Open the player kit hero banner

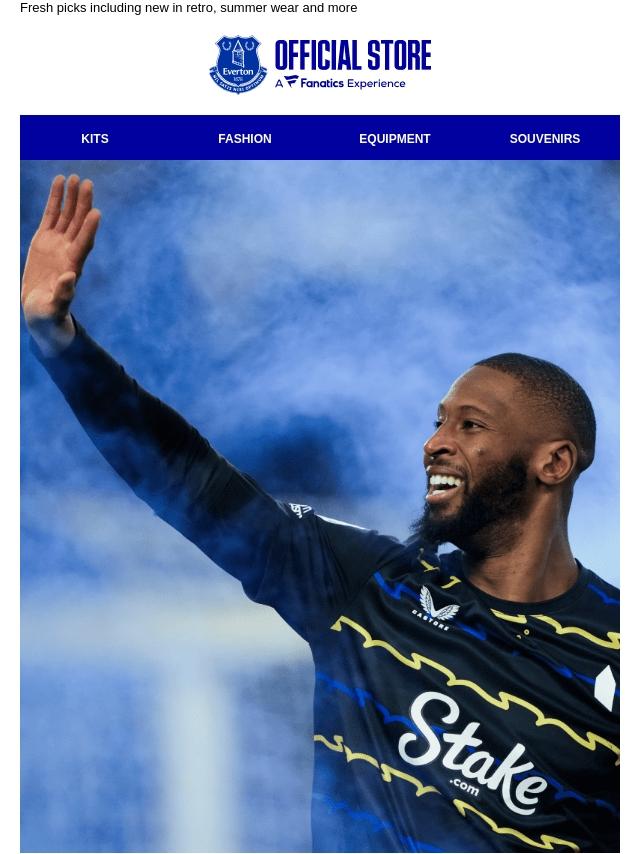320,506
